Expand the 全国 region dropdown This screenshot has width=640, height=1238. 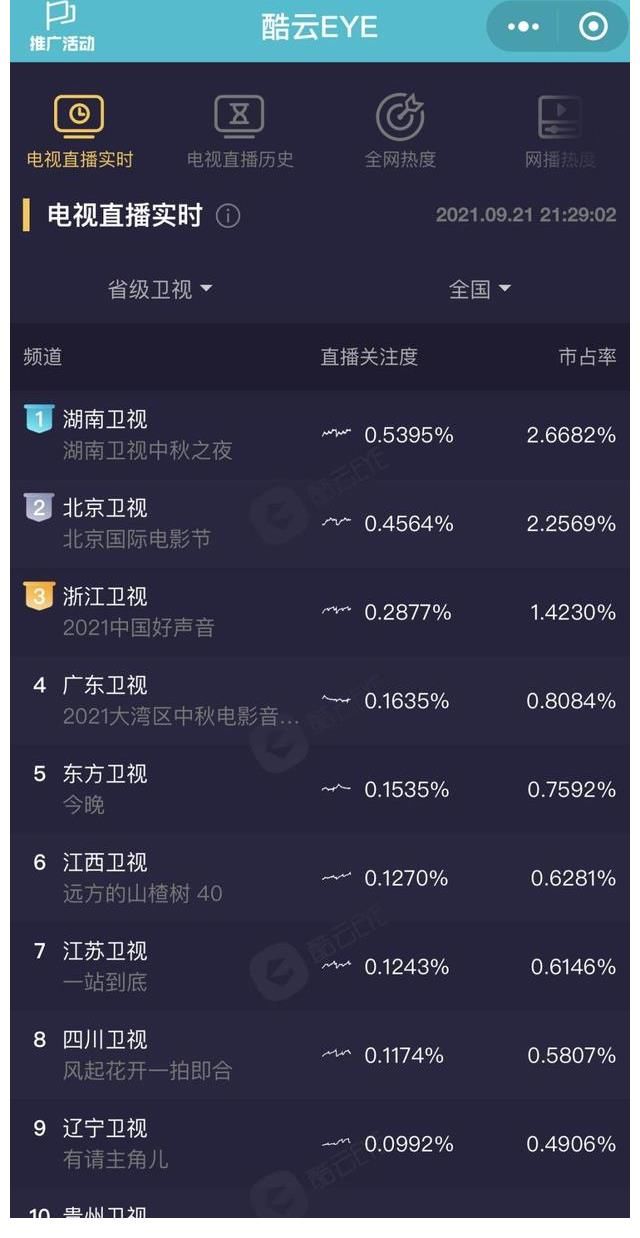(480, 289)
